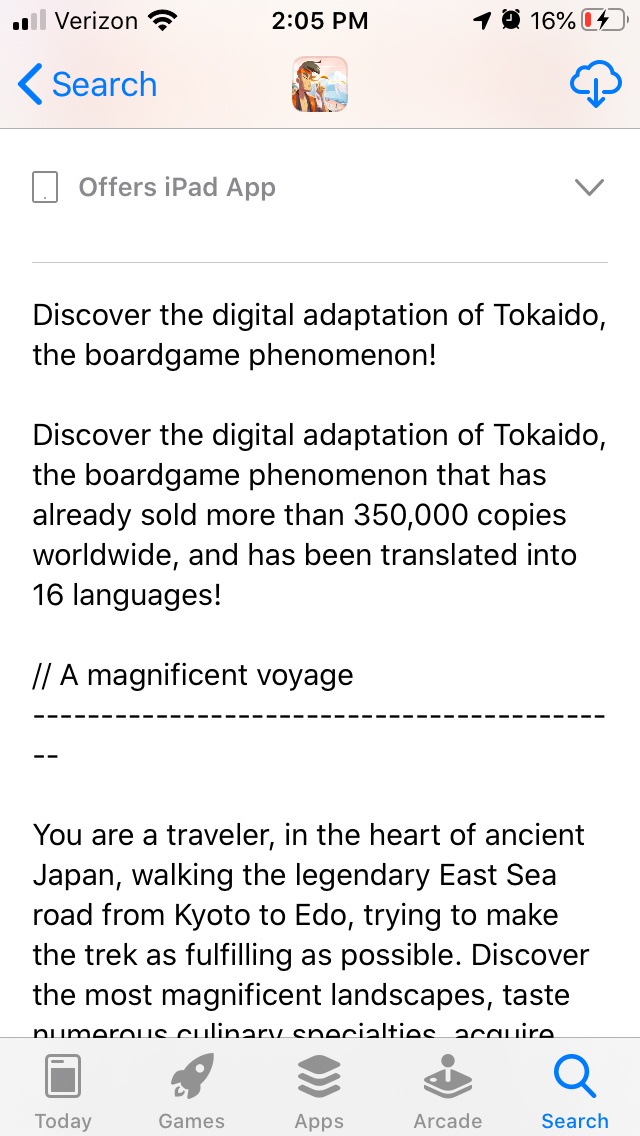Screen dimensions: 640x1136
Task: Switch to the Games tab
Action: pyautogui.click(x=191, y=1092)
